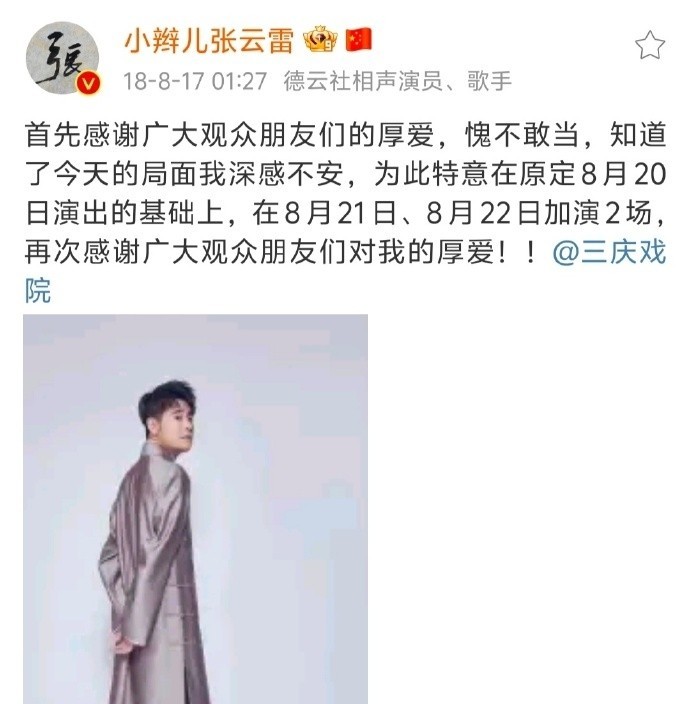690x704 pixels.
Task: Open the @三庆戏院 mention link
Action: click(609, 252)
